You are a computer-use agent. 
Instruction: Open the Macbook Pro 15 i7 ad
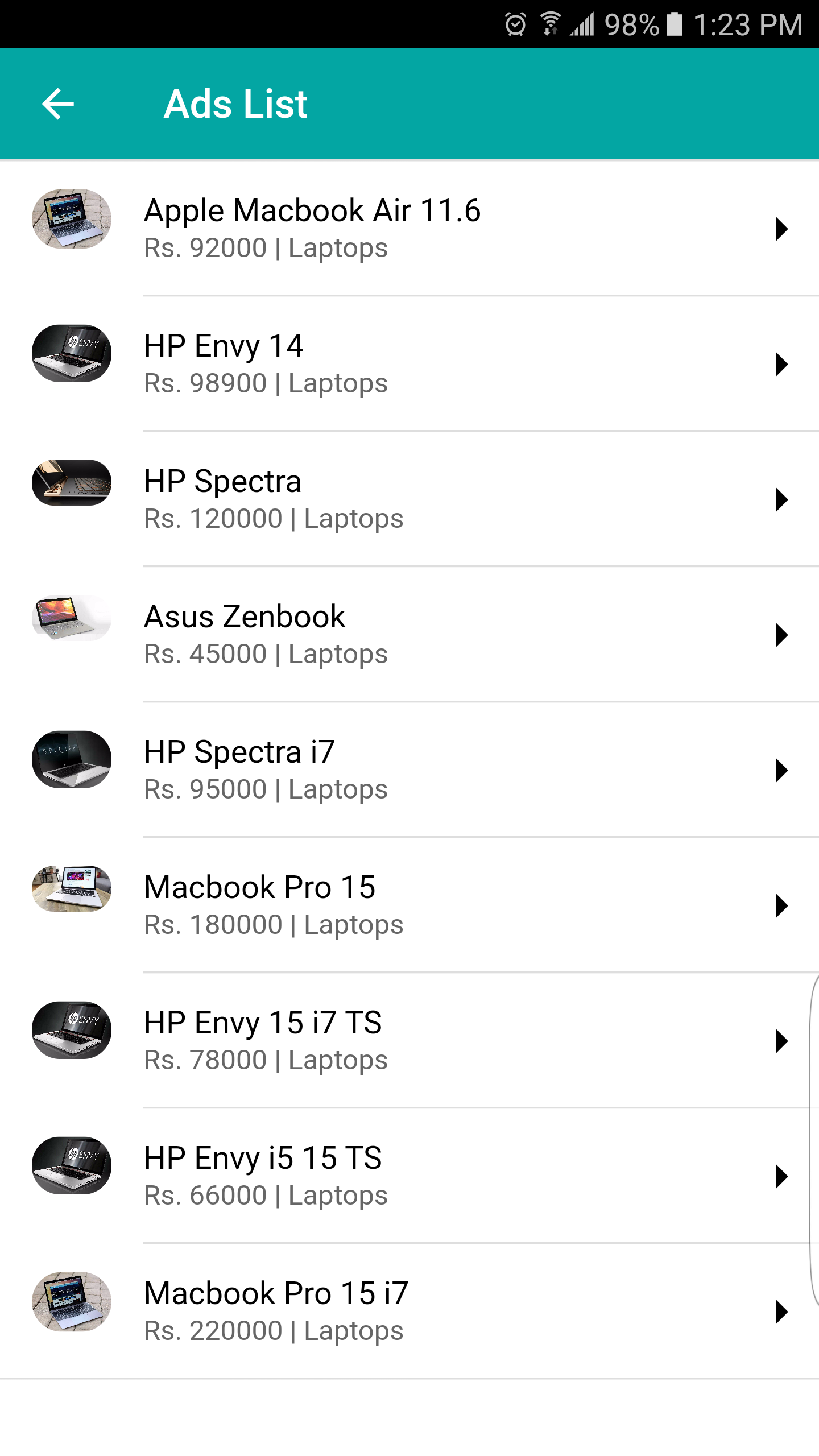coord(409,1312)
